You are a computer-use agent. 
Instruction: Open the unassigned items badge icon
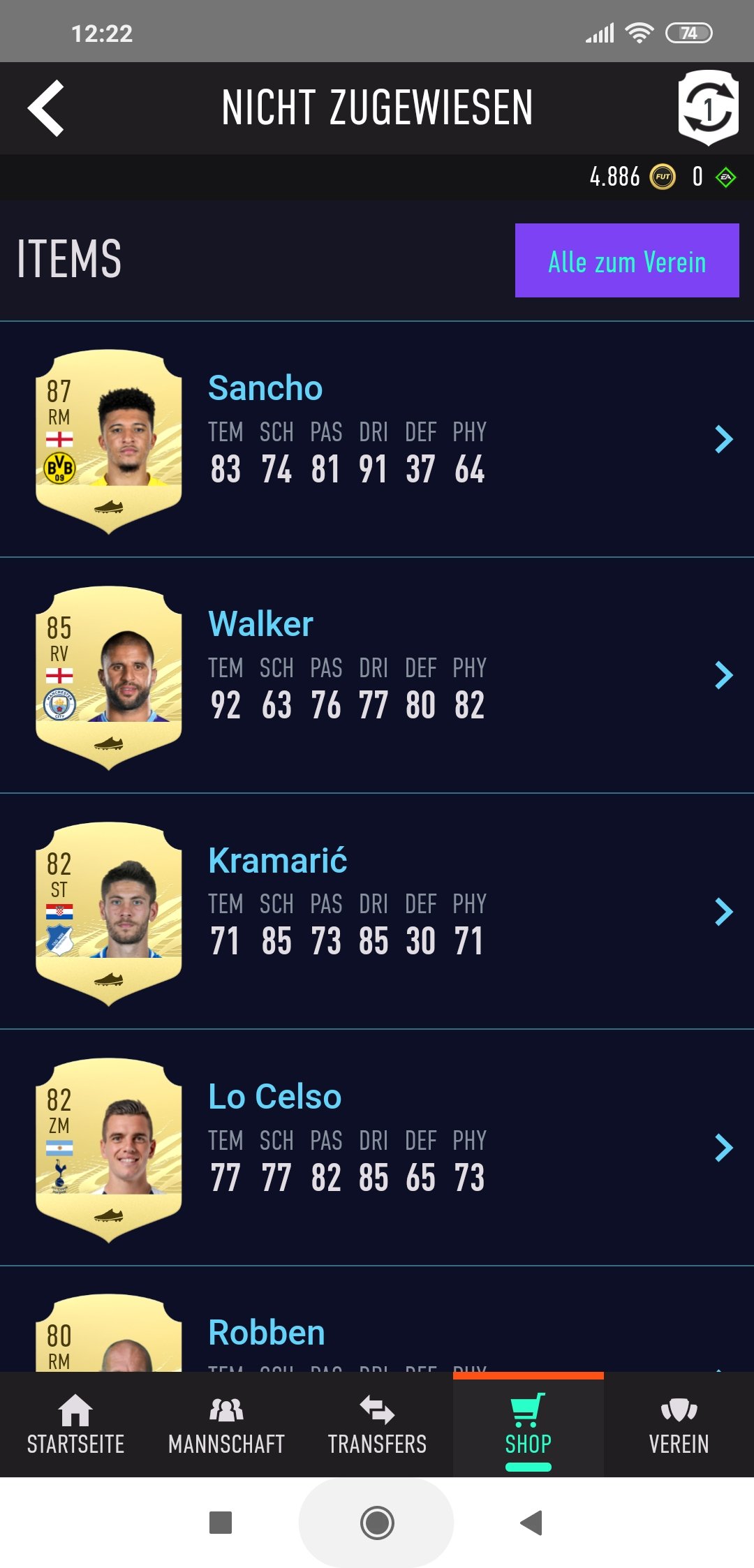[708, 108]
